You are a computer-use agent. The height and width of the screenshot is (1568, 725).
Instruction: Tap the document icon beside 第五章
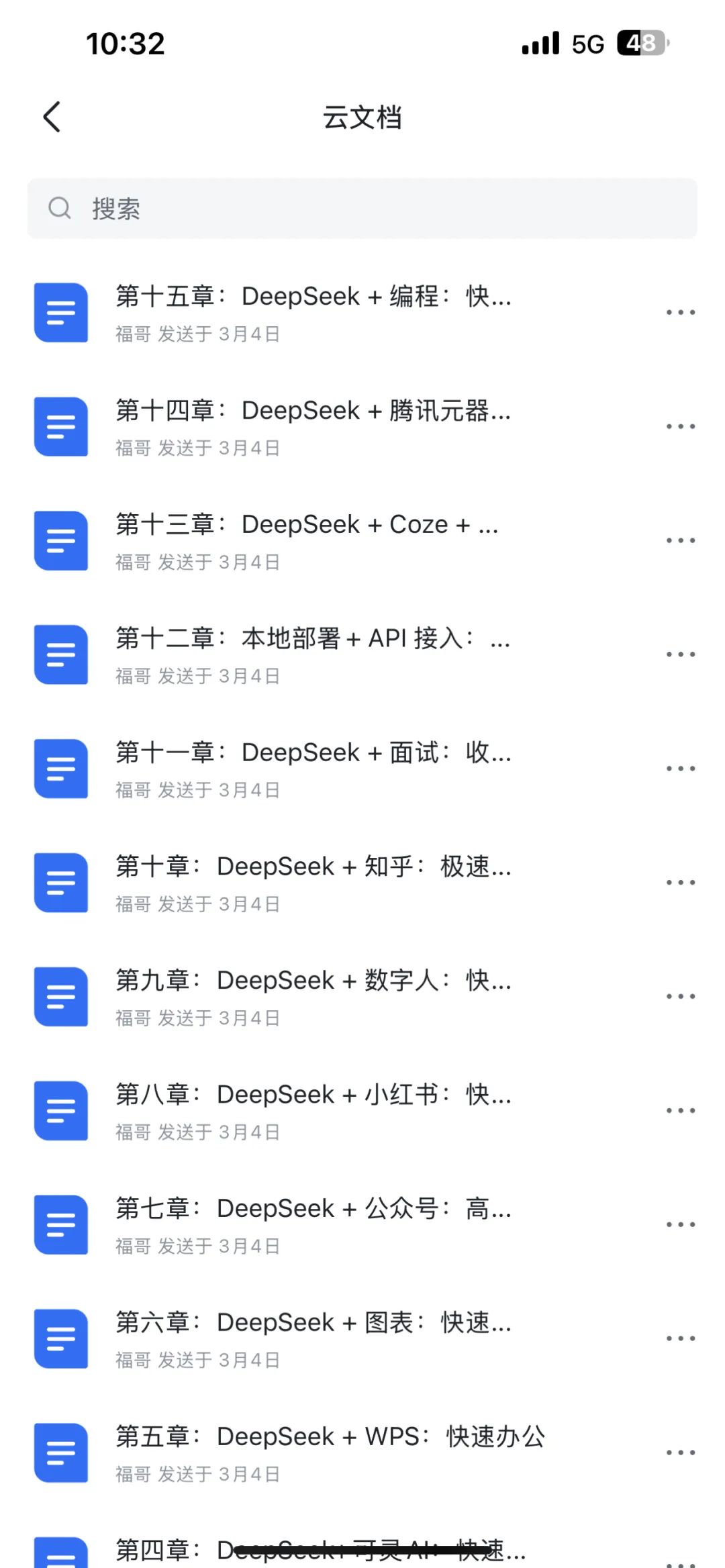click(60, 1453)
